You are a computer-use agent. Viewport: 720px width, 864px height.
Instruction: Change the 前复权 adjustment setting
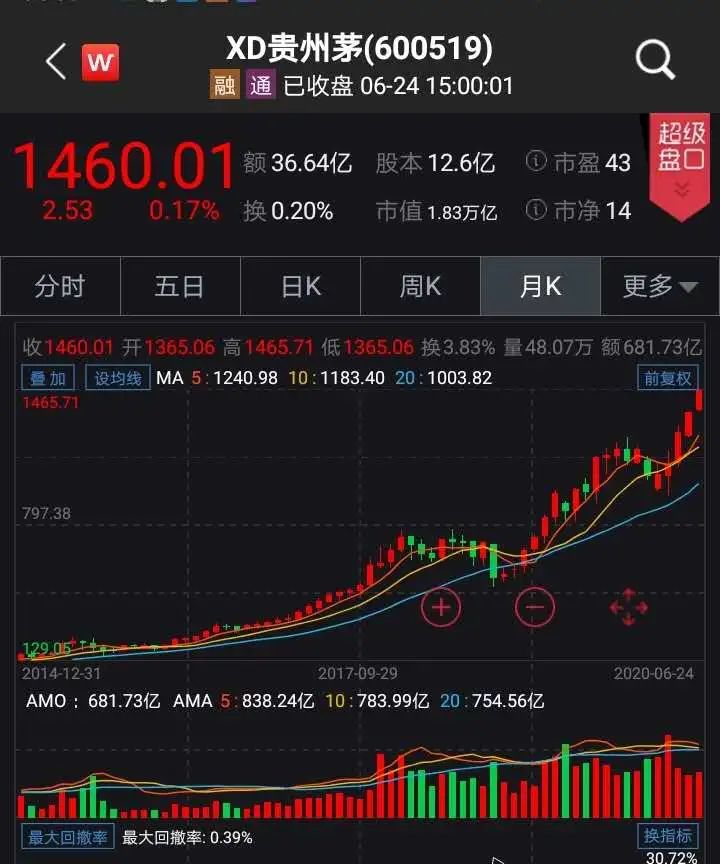pyautogui.click(x=667, y=378)
